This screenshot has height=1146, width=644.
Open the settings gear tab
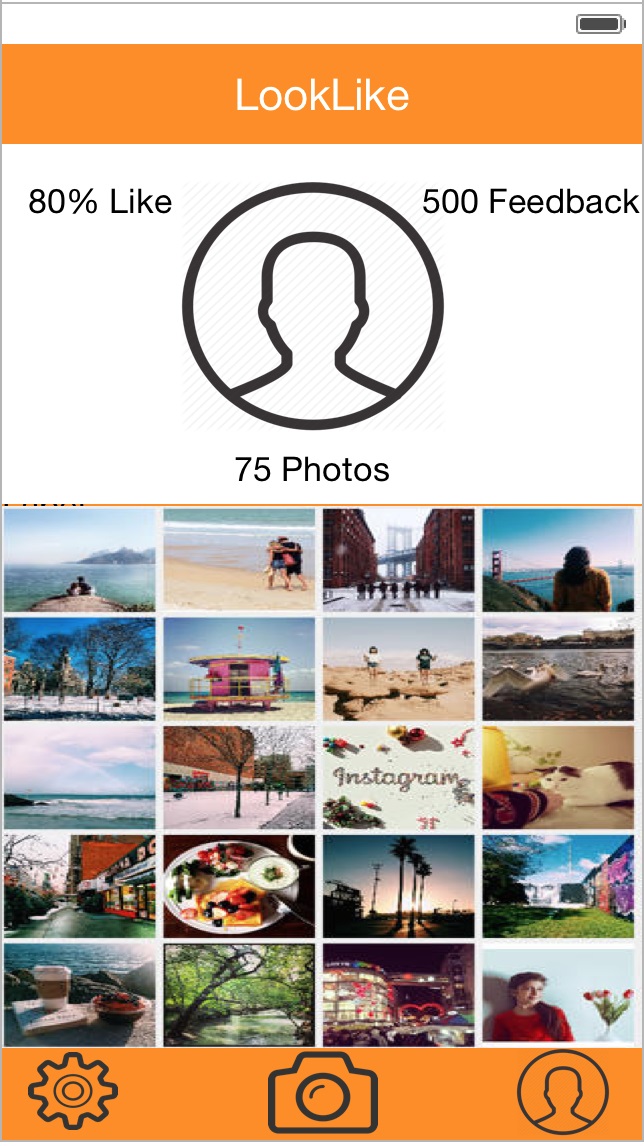click(73, 1091)
